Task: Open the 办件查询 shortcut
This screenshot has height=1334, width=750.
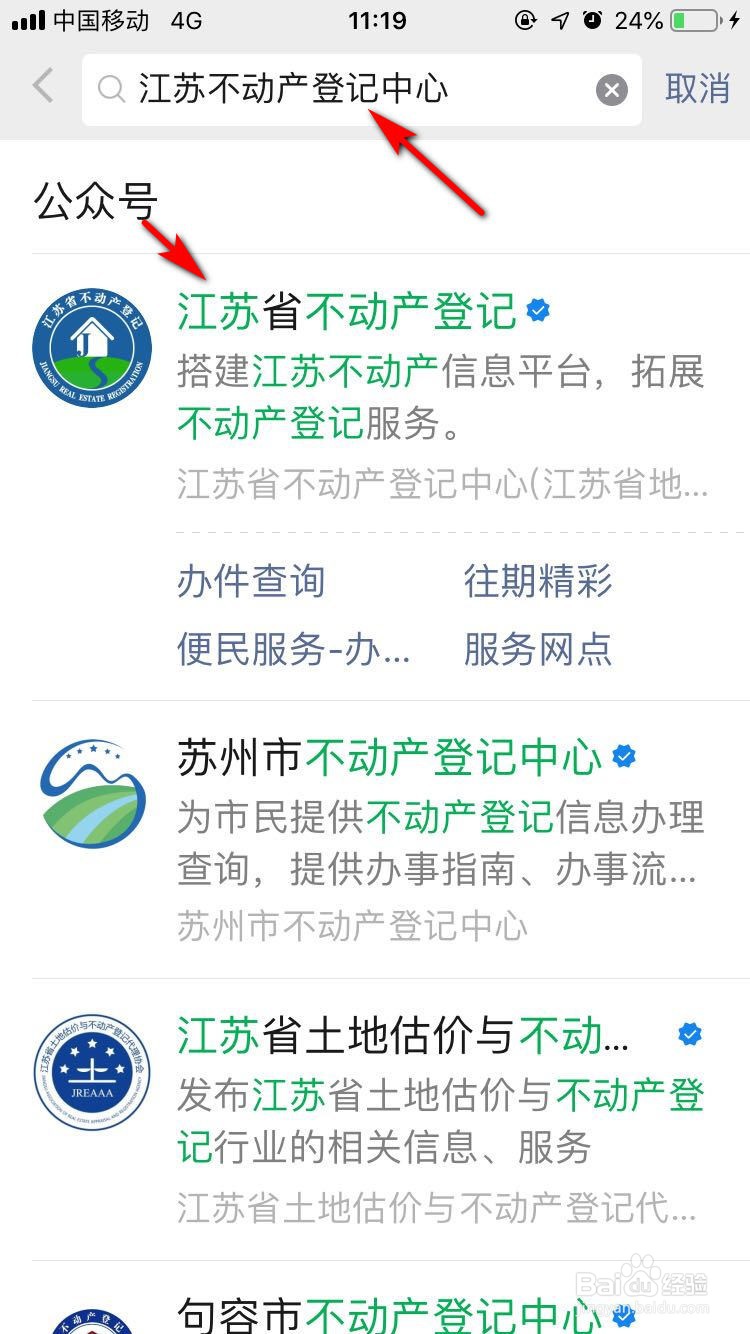Action: (251, 581)
